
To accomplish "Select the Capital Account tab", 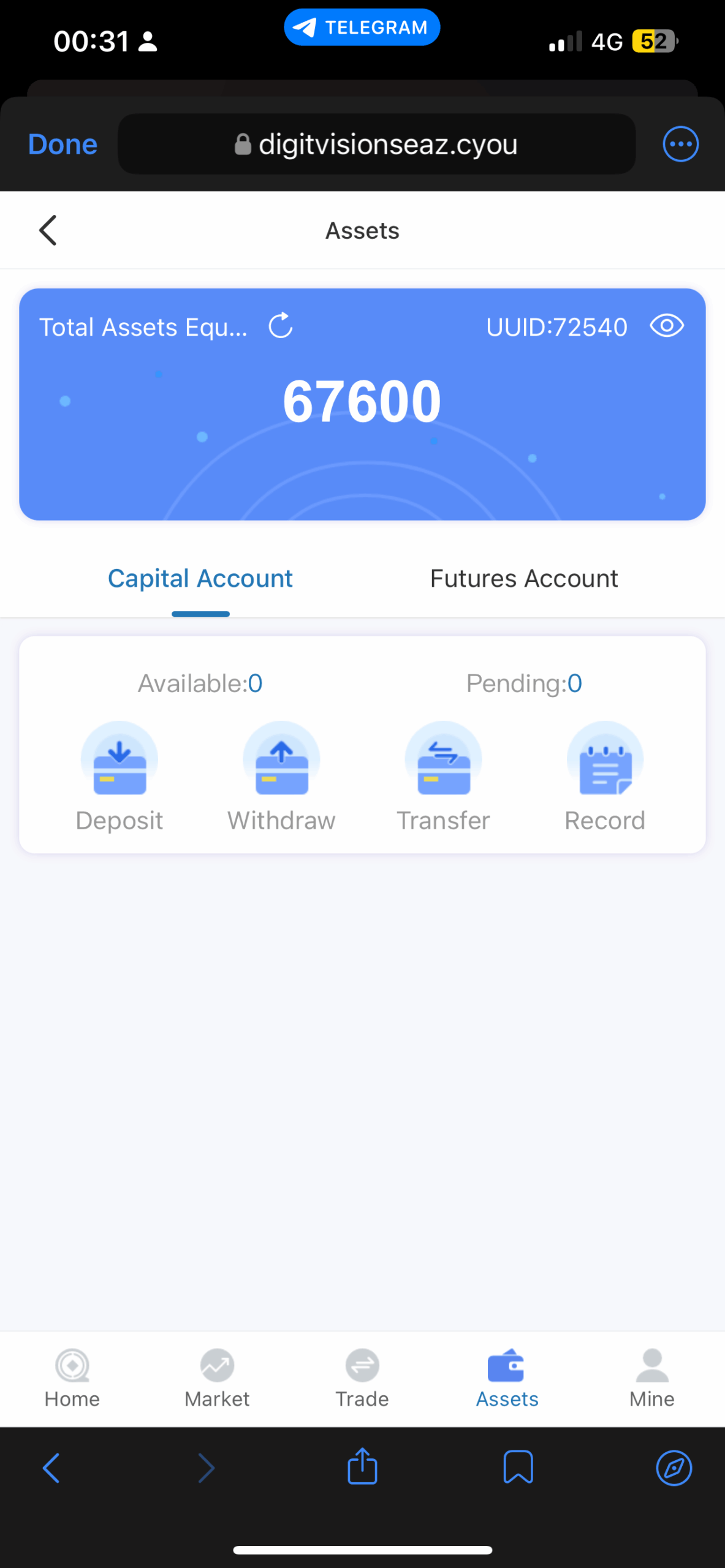I will click(x=200, y=578).
